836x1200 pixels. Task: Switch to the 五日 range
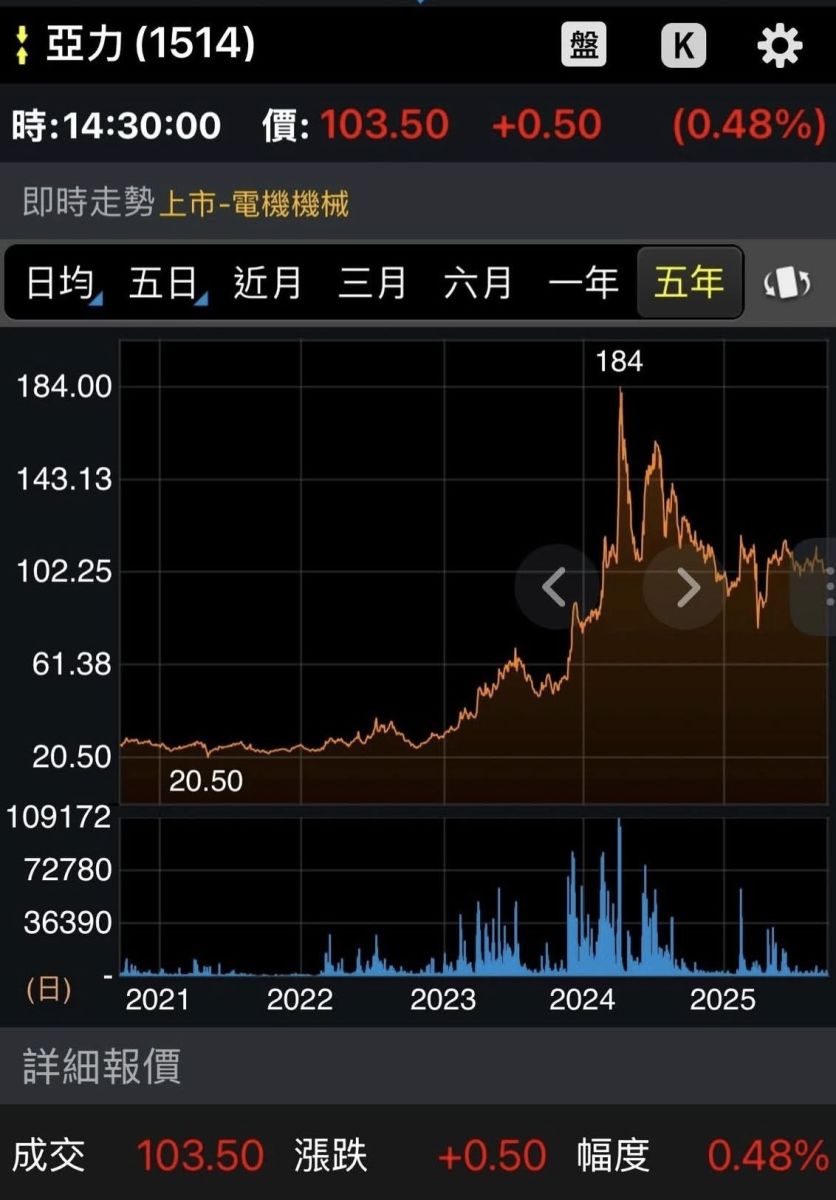[x=164, y=283]
